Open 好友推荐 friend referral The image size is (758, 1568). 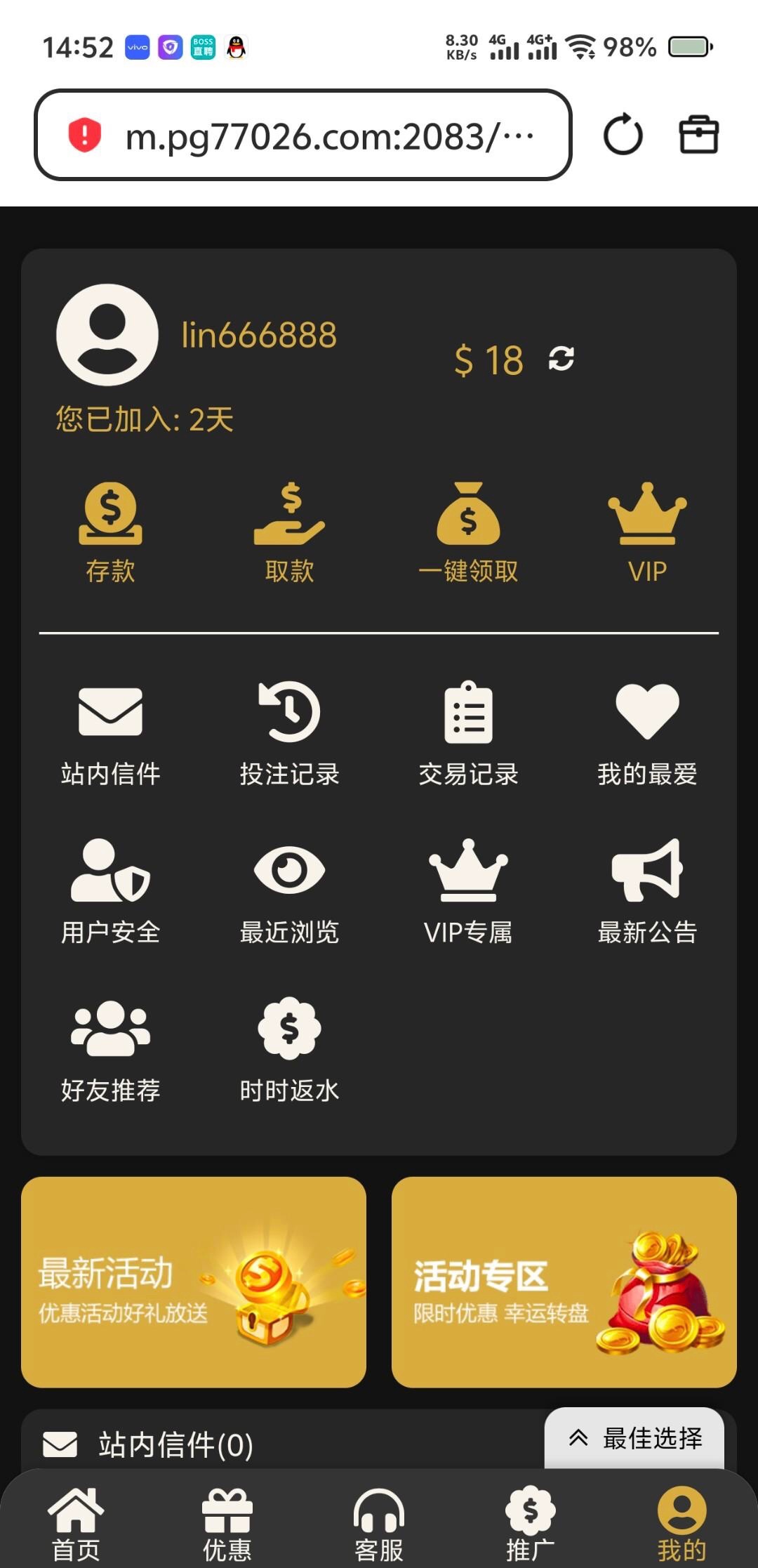point(110,1049)
